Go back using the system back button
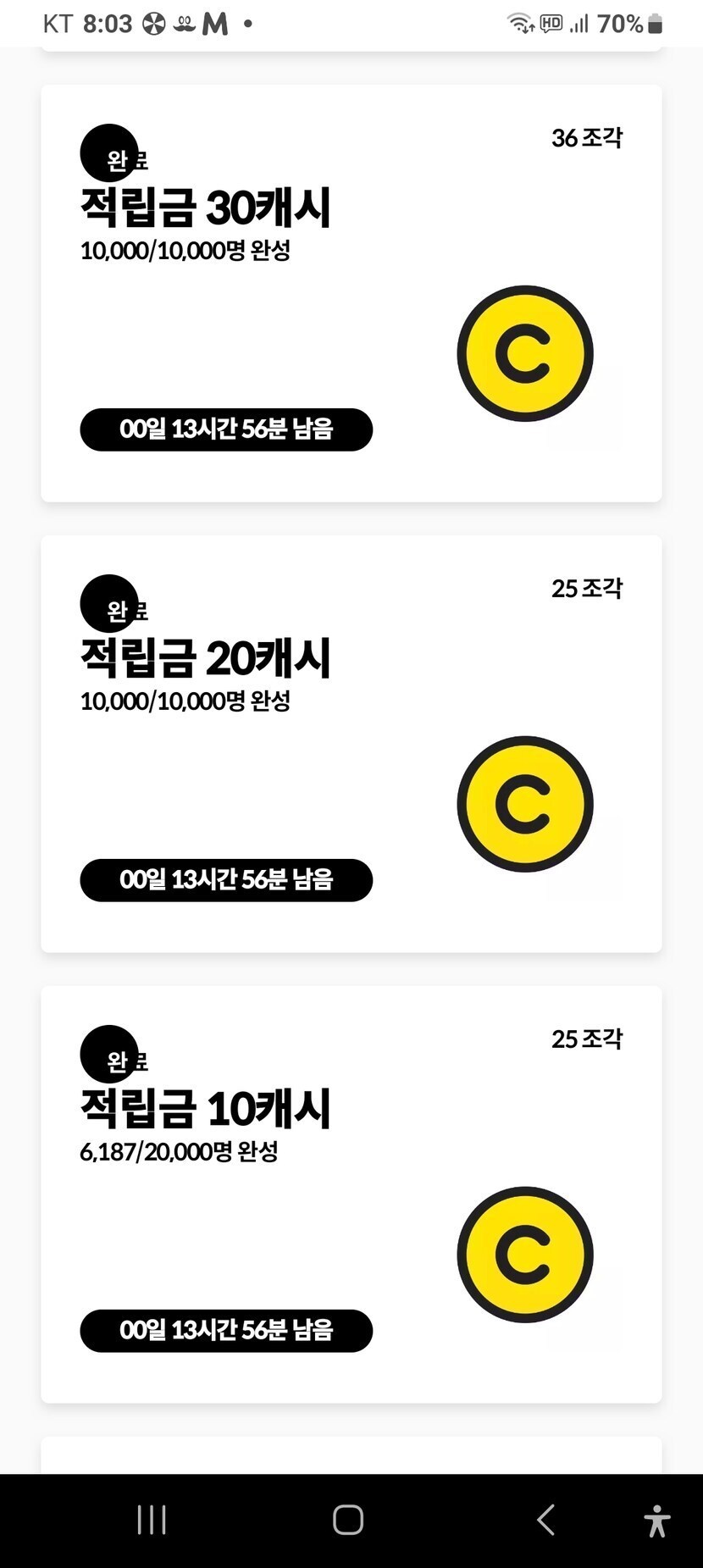 tap(546, 1520)
